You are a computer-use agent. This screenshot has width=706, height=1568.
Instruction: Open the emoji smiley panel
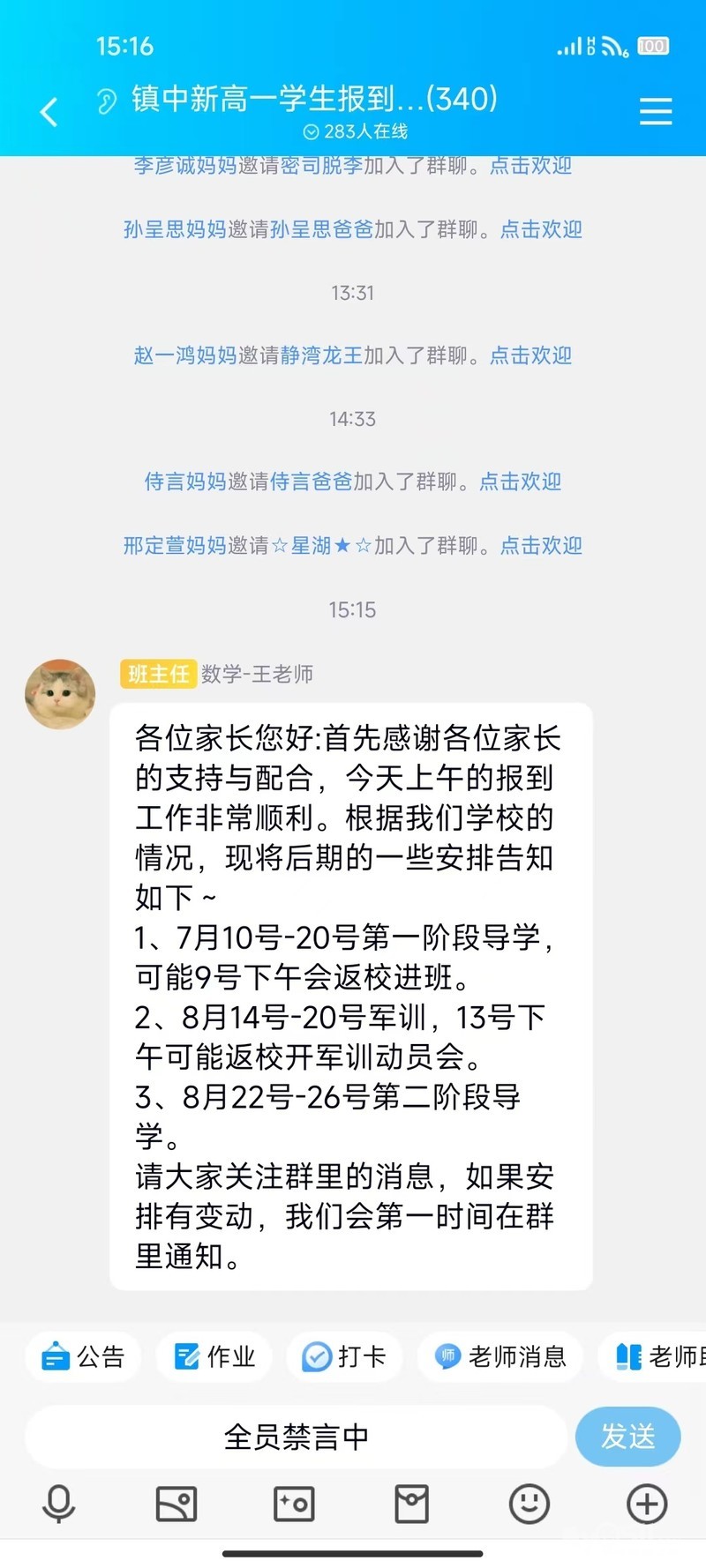pyautogui.click(x=529, y=1504)
